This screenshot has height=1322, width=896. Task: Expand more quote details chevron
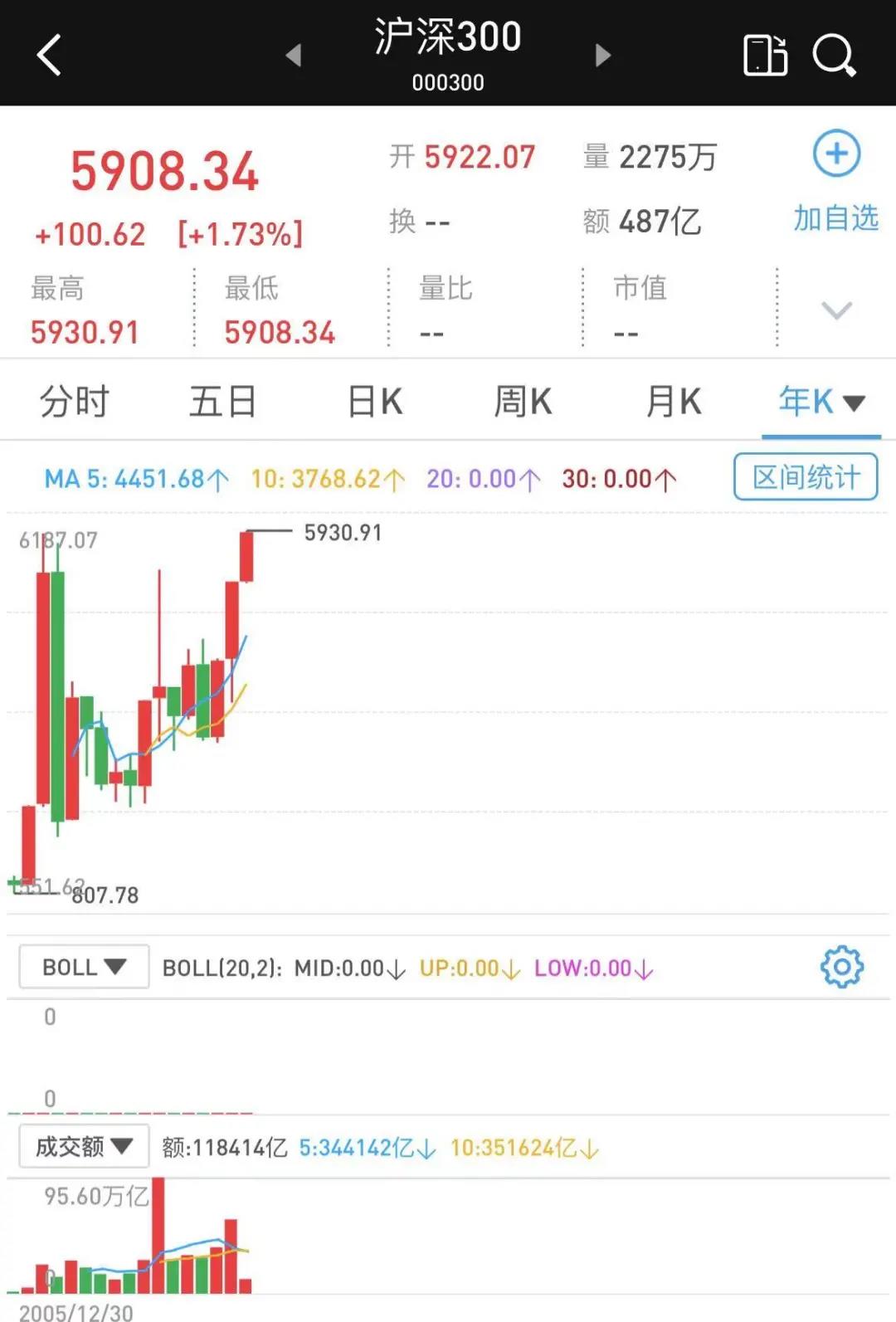(835, 311)
